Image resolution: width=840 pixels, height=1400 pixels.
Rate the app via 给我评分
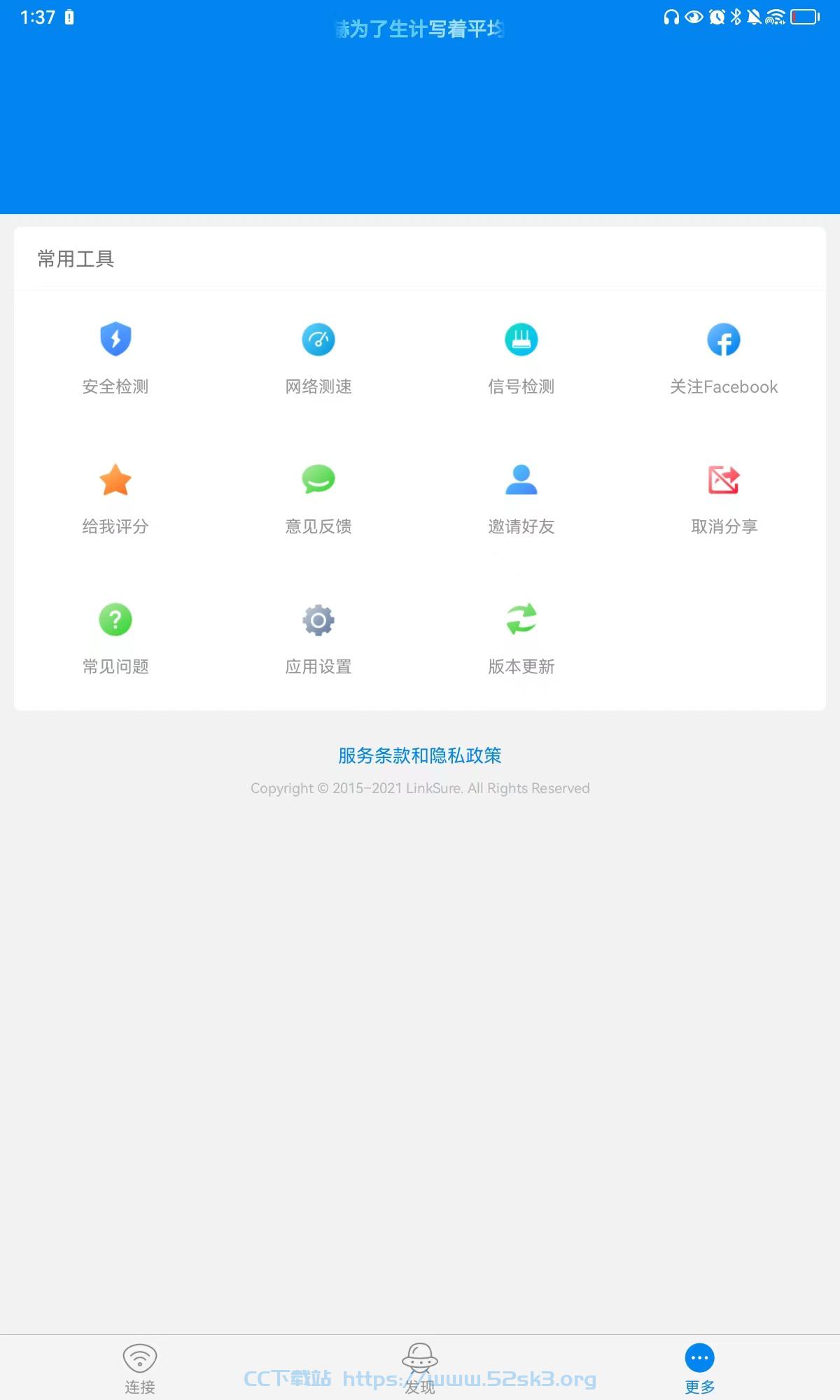tap(115, 498)
